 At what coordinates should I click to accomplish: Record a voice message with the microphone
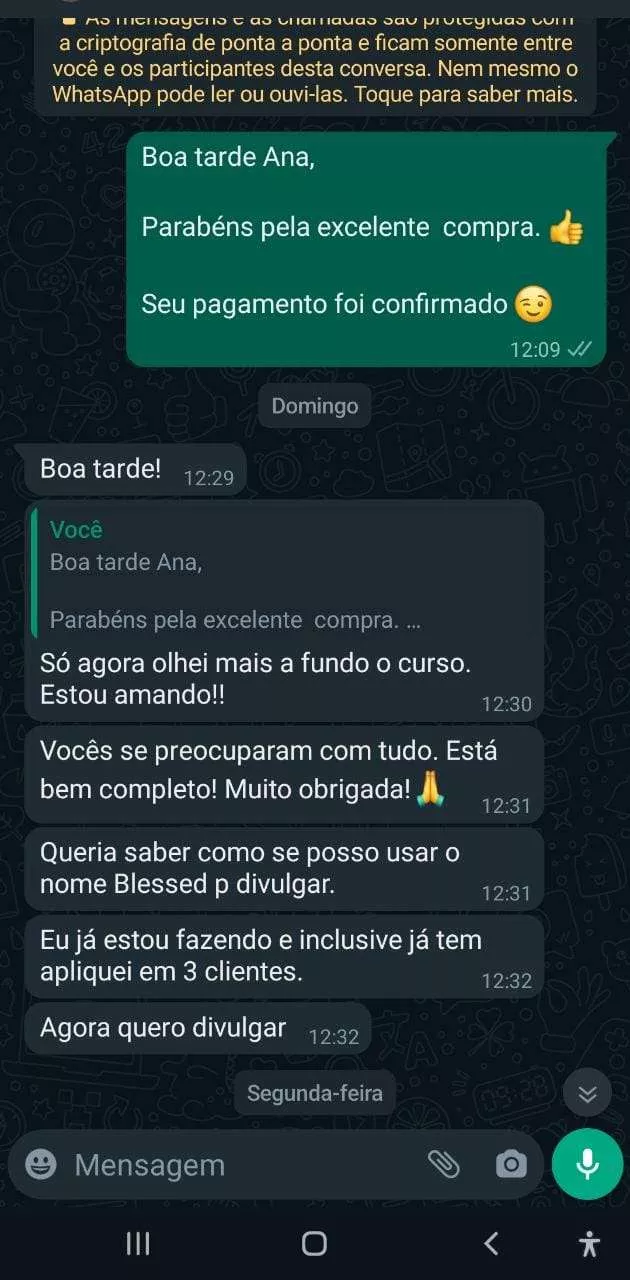pos(588,1164)
